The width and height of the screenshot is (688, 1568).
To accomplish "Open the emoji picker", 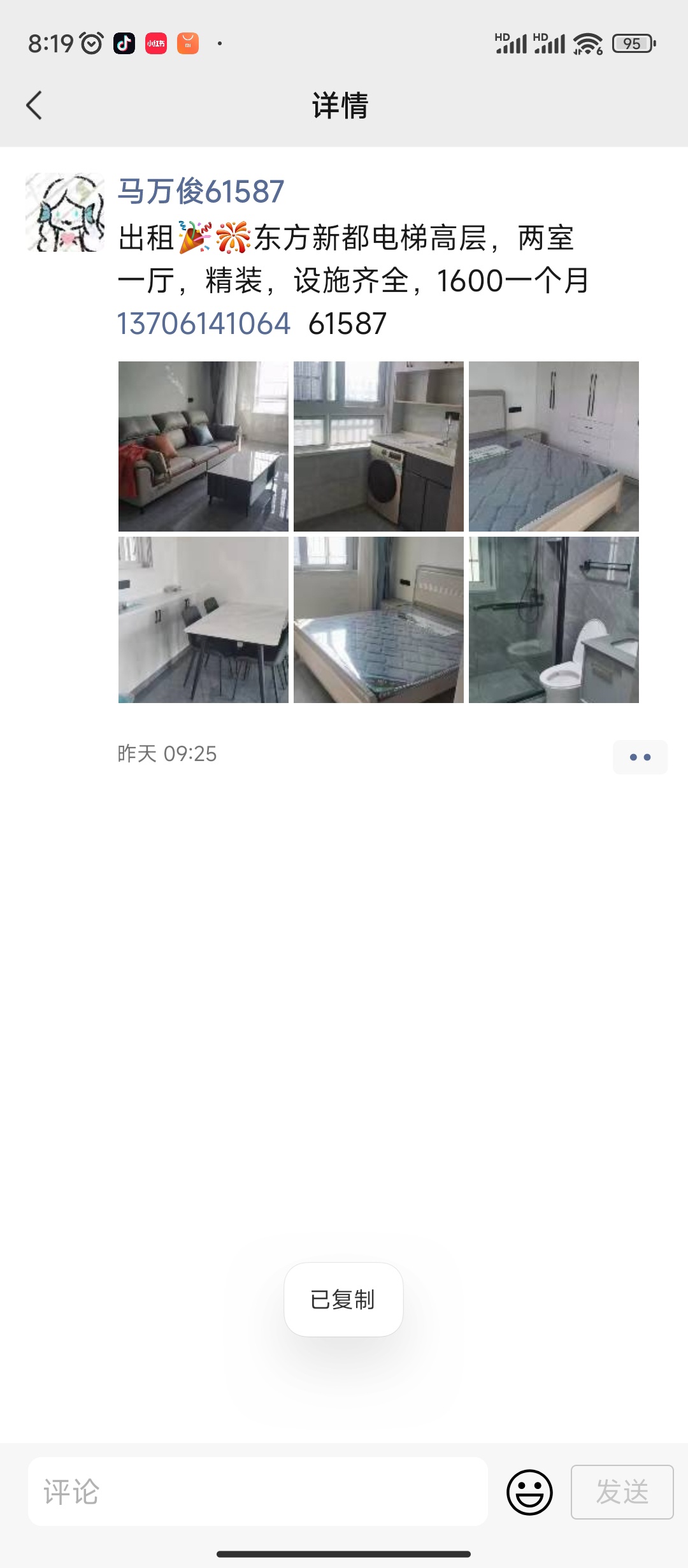I will [x=529, y=1492].
